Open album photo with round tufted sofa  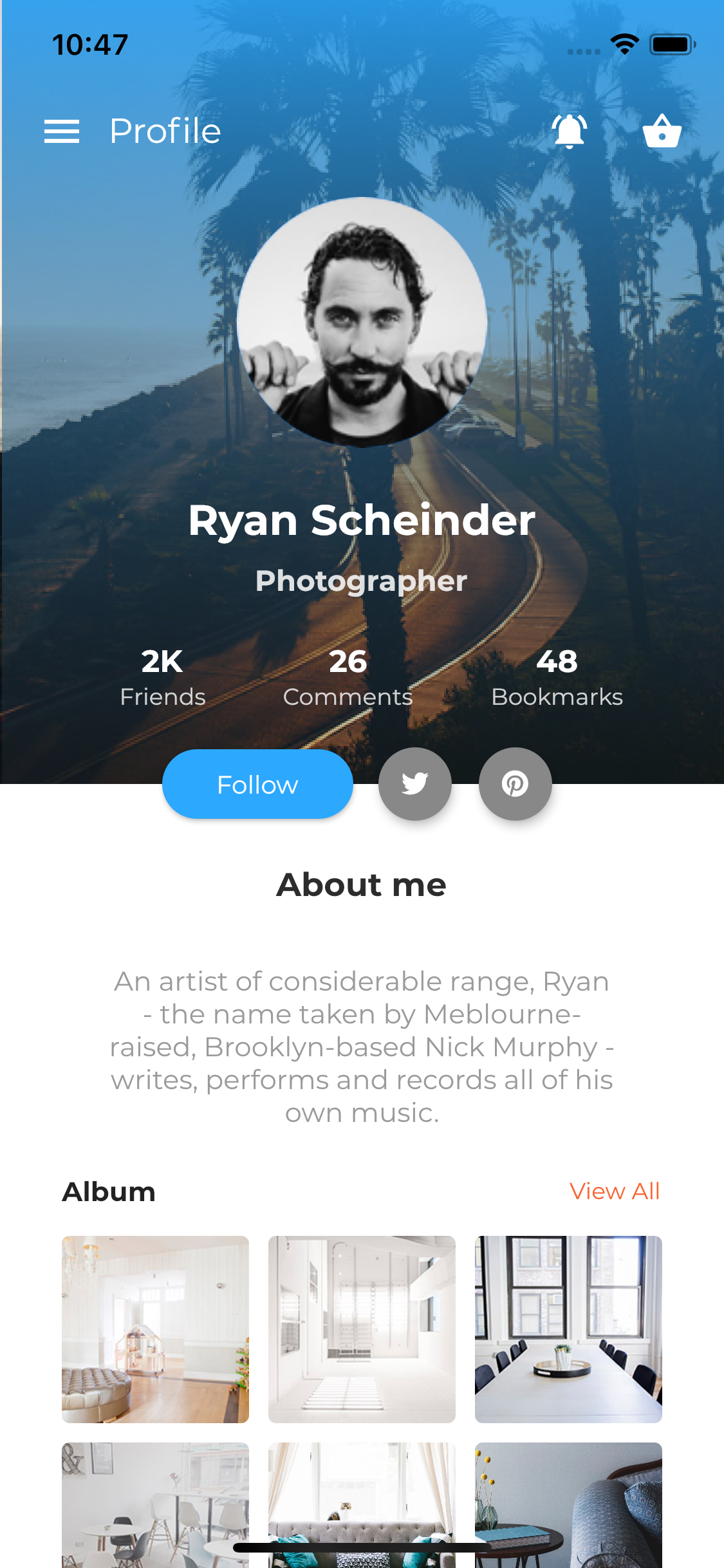(155, 1329)
